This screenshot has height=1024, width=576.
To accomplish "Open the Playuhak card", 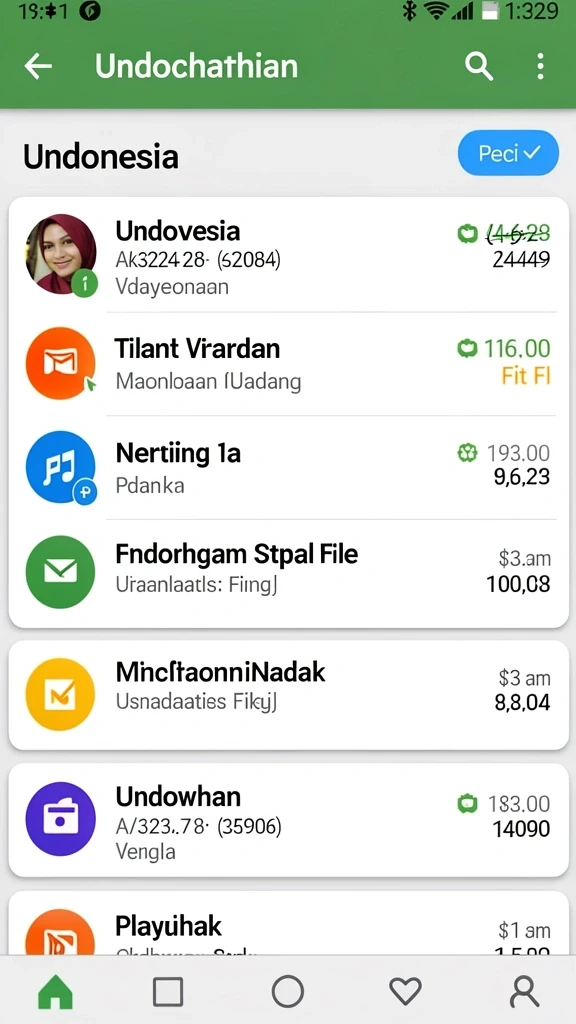I will (288, 923).
